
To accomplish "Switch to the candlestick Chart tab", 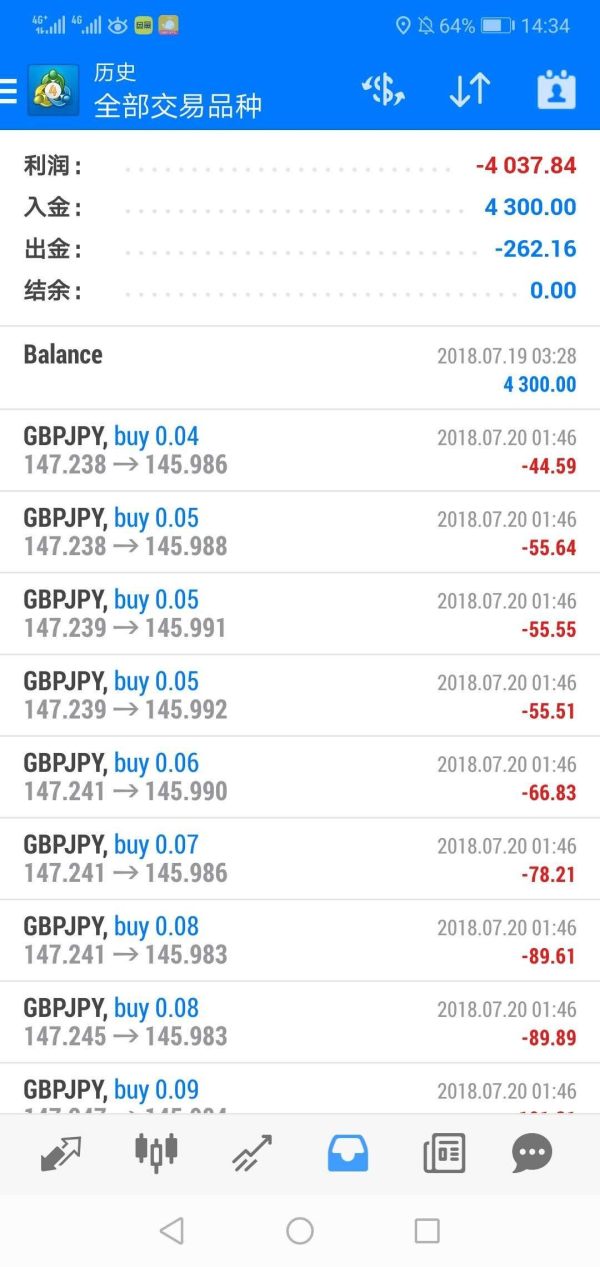I will 156,1152.
